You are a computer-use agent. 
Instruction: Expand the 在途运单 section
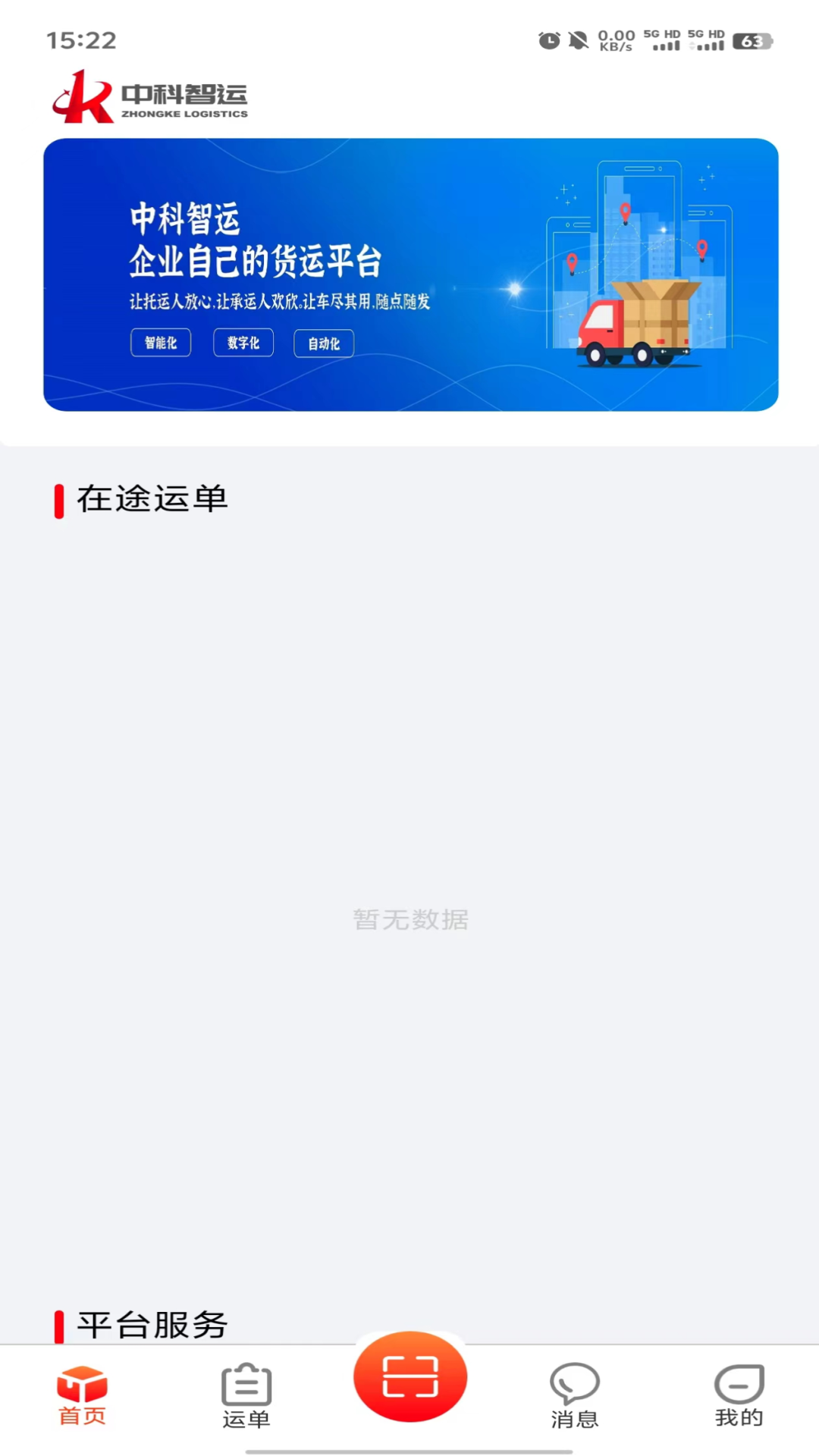(x=152, y=498)
